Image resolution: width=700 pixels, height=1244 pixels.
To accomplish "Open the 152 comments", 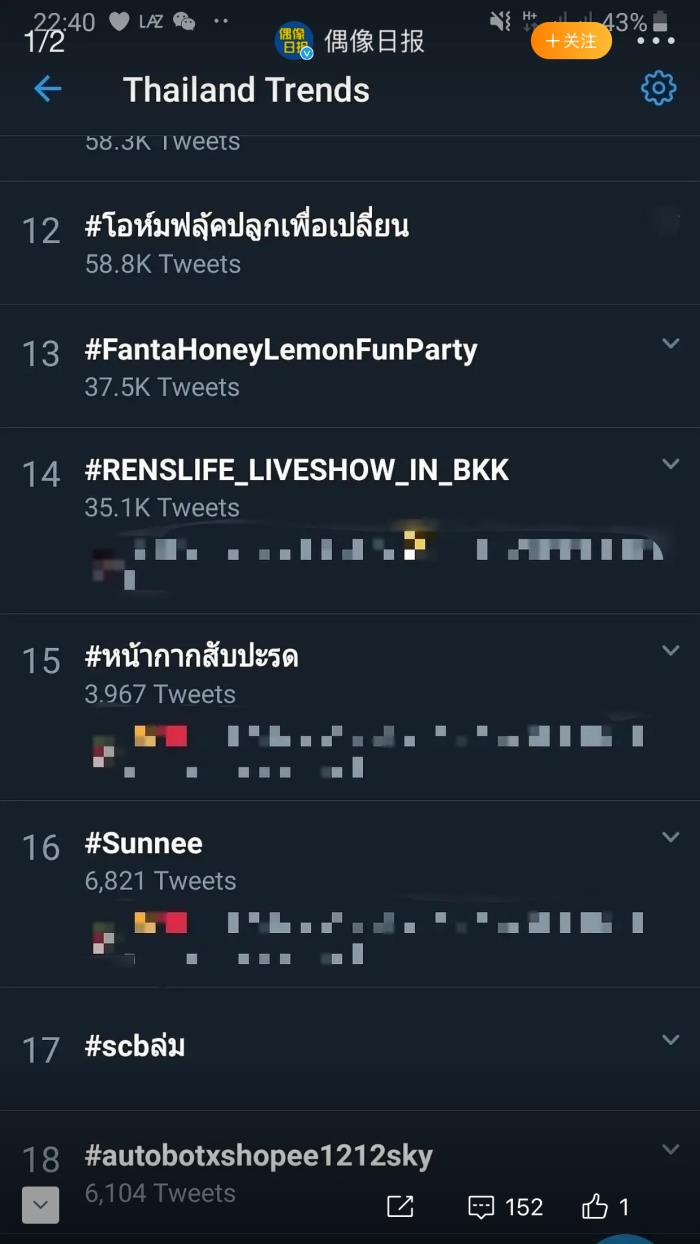I will 505,1207.
